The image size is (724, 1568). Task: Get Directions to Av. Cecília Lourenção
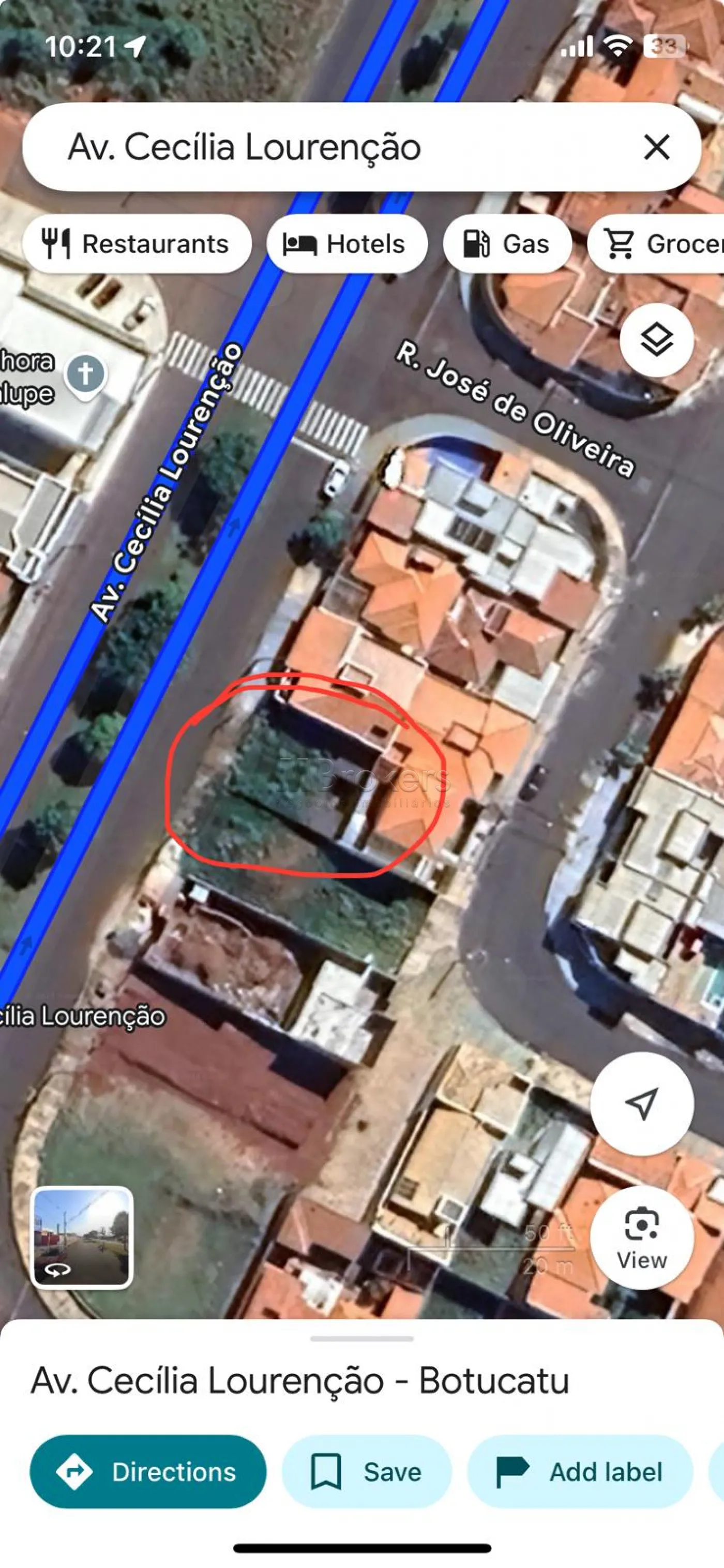tap(148, 1472)
